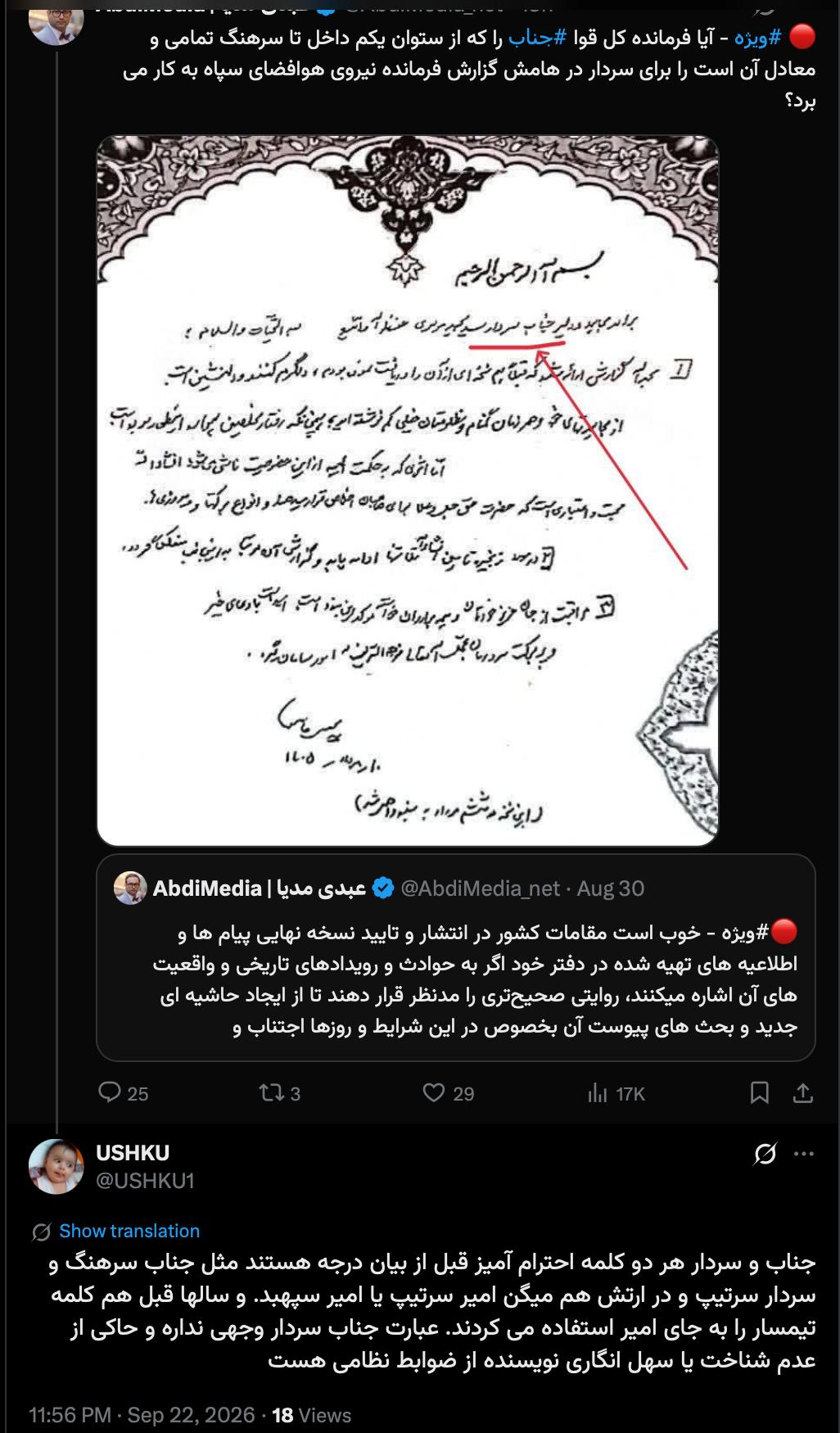Open USHKU's profile avatar
The width and height of the screenshot is (840, 1433).
(x=56, y=1166)
